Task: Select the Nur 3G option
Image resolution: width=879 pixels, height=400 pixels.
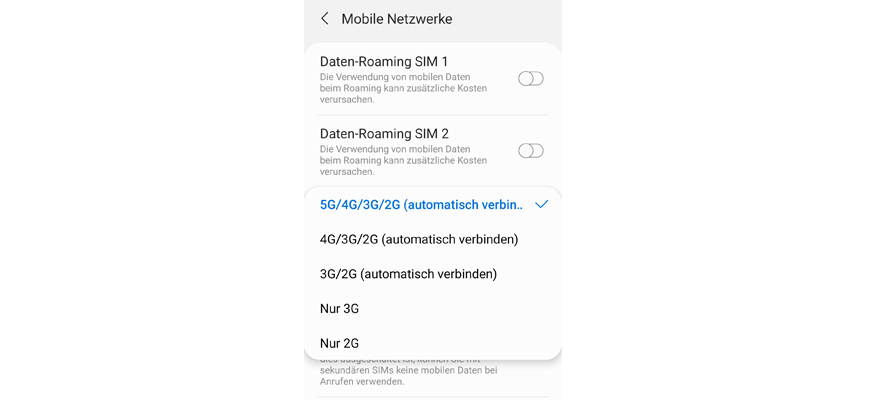Action: [340, 308]
